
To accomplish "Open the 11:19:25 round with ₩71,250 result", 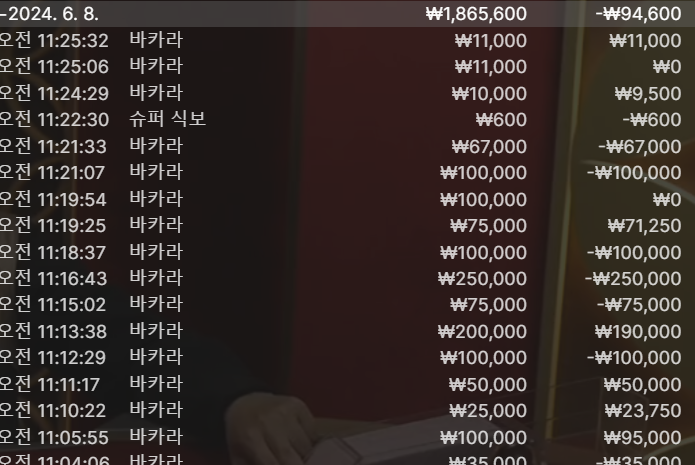I will [348, 225].
